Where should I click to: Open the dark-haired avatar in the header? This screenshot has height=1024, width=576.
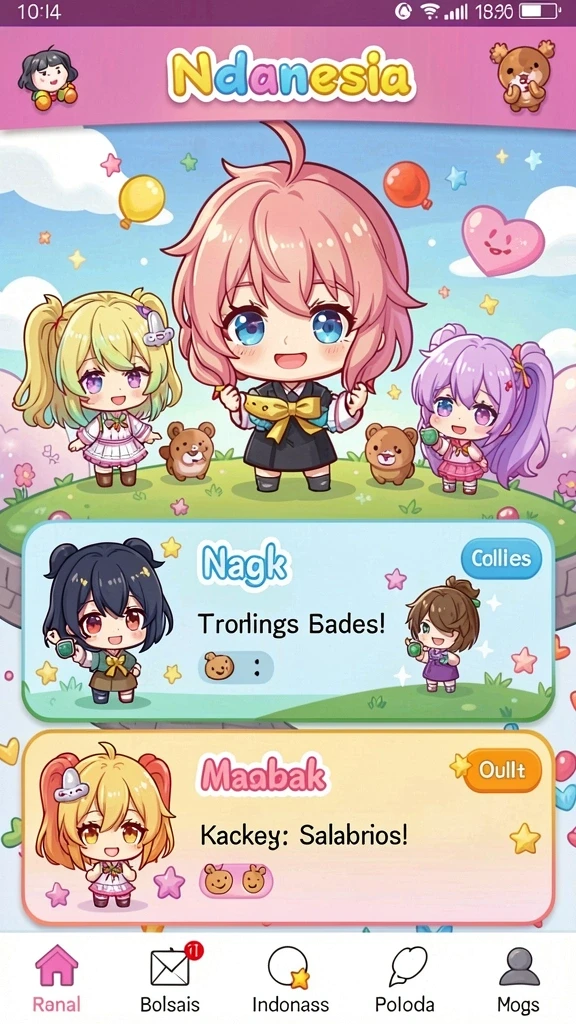click(48, 78)
